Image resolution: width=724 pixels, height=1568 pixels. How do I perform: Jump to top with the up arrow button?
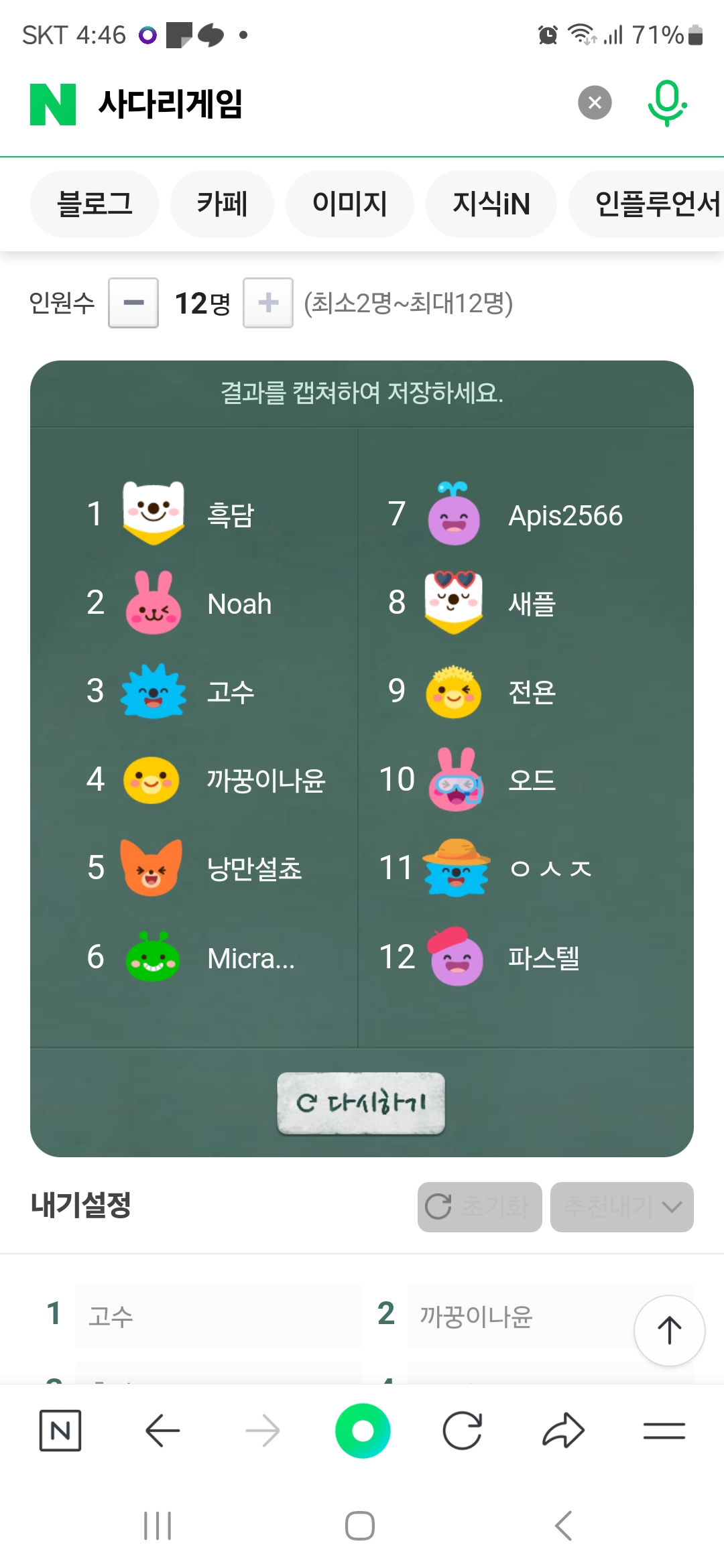pyautogui.click(x=669, y=1330)
